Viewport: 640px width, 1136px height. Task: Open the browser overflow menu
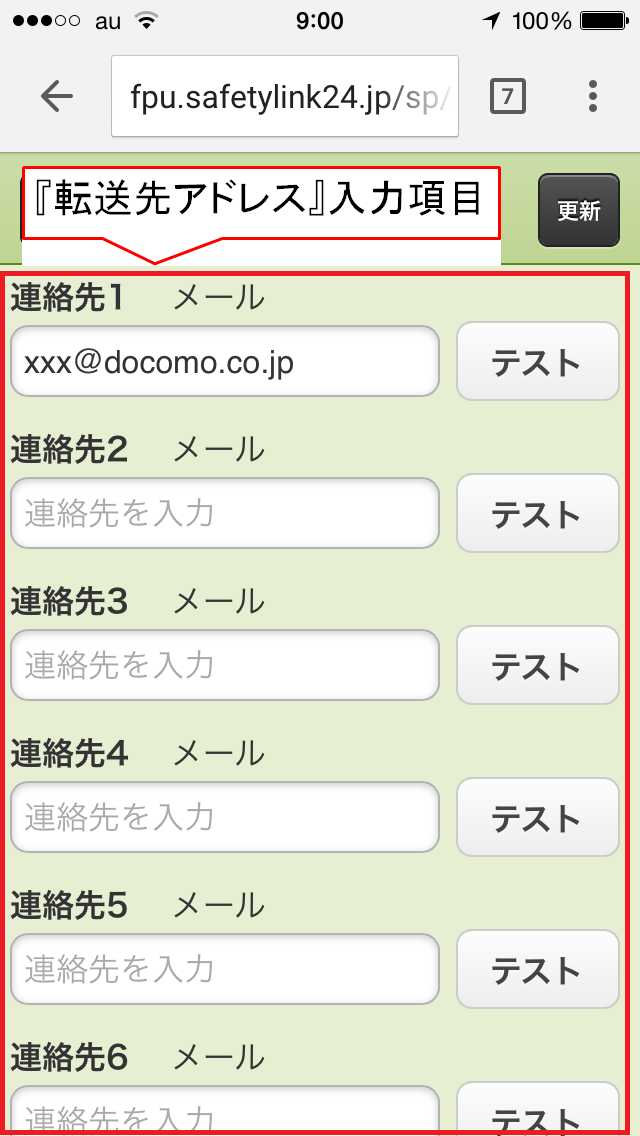593,97
